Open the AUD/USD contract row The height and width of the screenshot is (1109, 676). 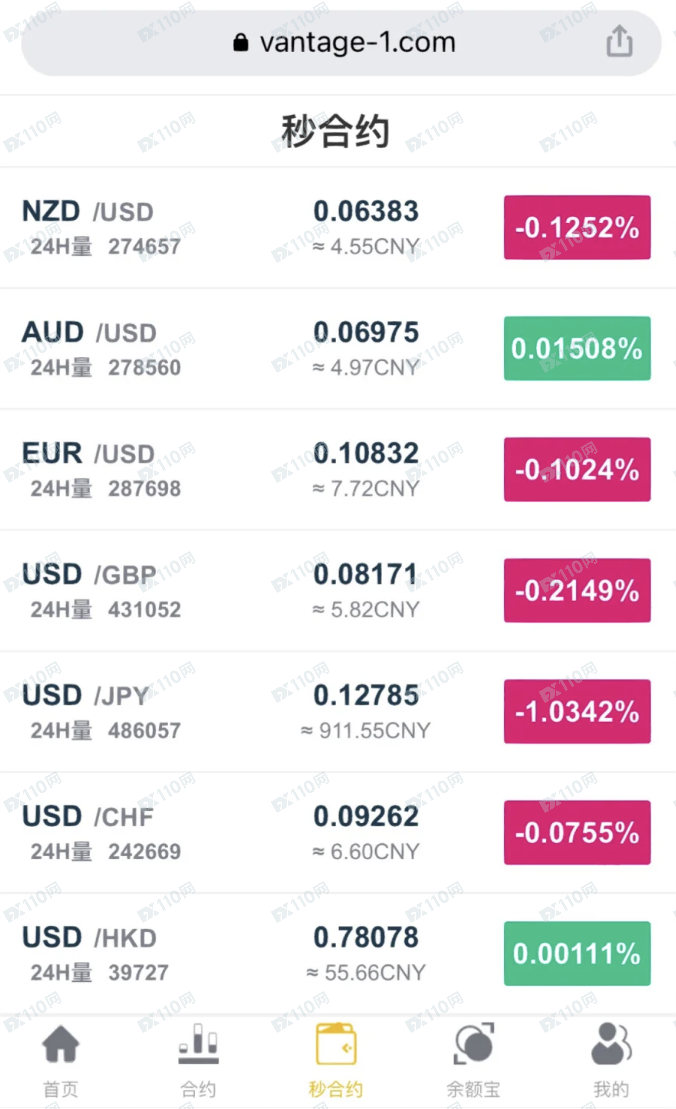[x=338, y=349]
